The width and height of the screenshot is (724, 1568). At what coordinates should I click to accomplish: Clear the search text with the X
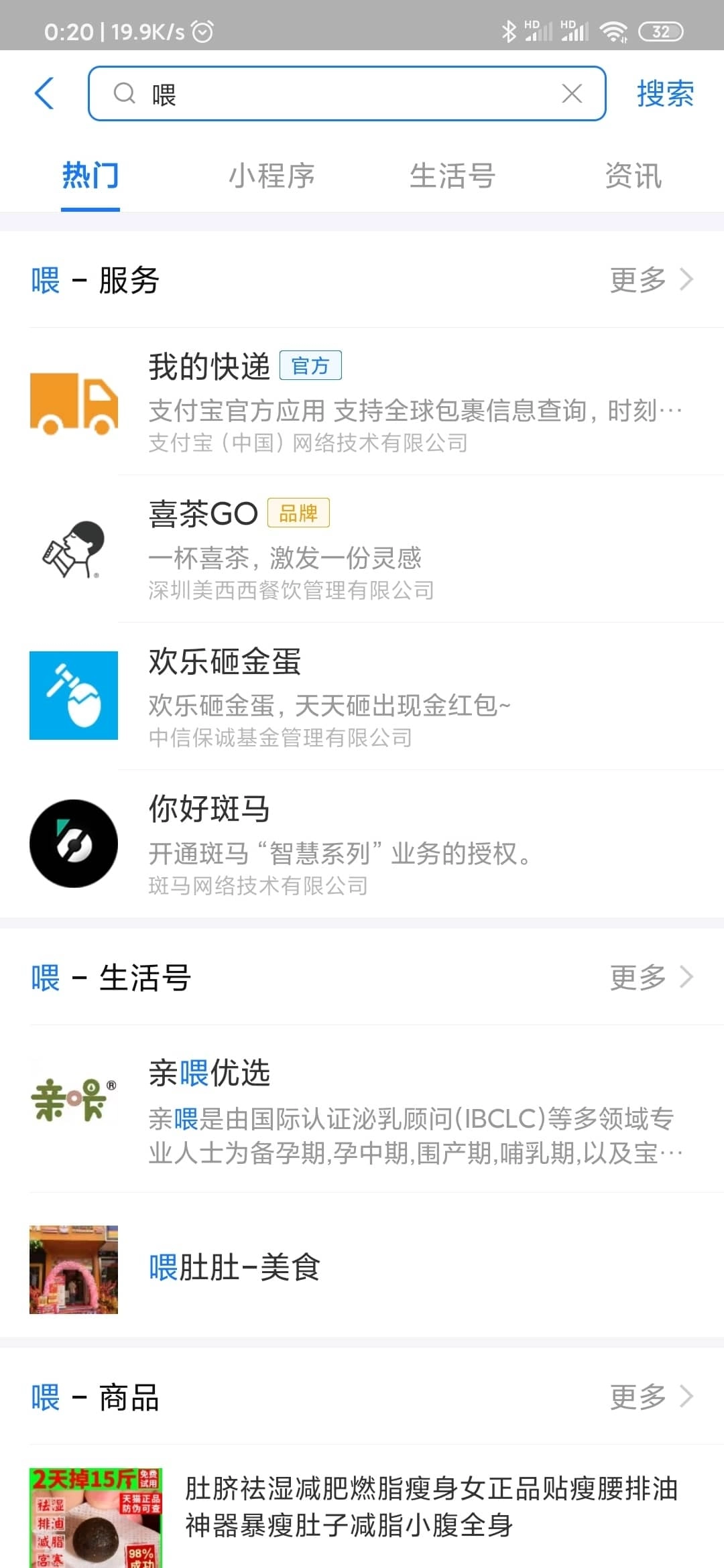pos(571,94)
